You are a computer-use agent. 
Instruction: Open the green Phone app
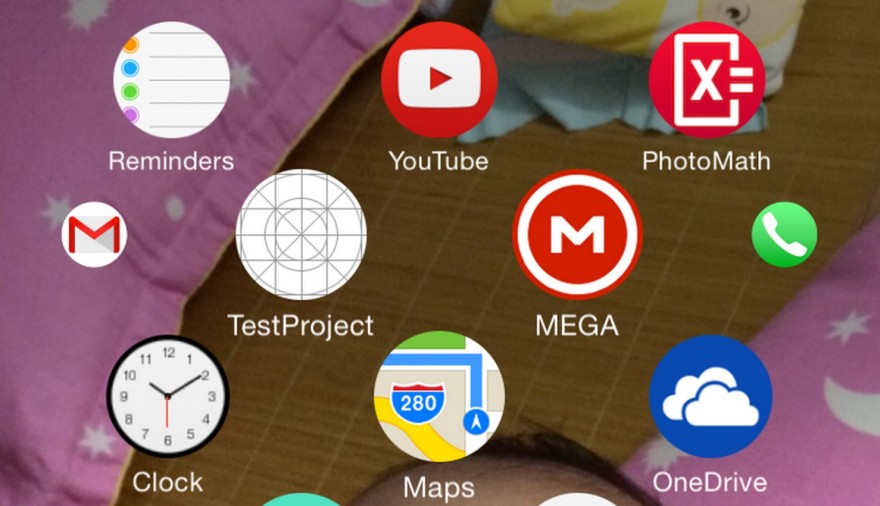pos(784,235)
